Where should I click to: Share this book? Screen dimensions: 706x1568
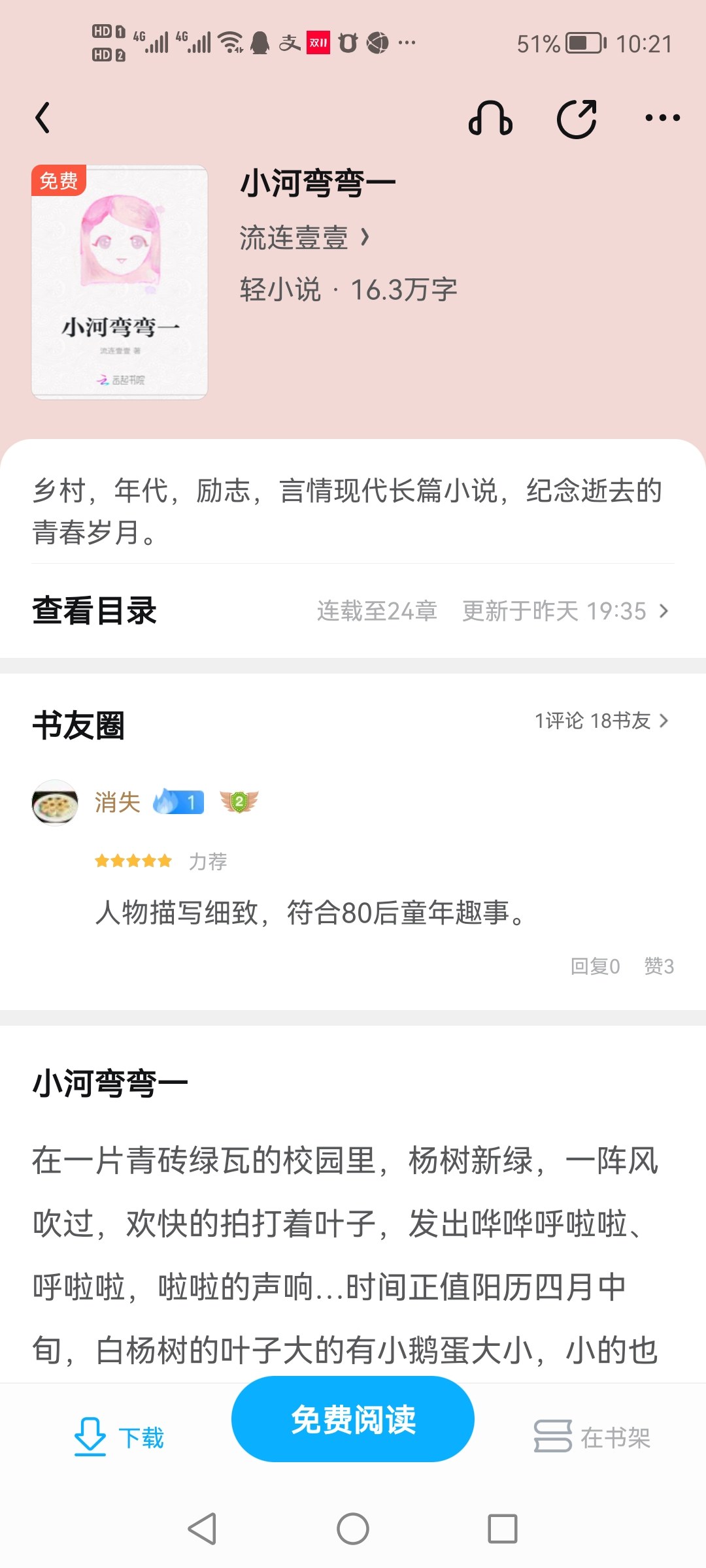pos(577,118)
